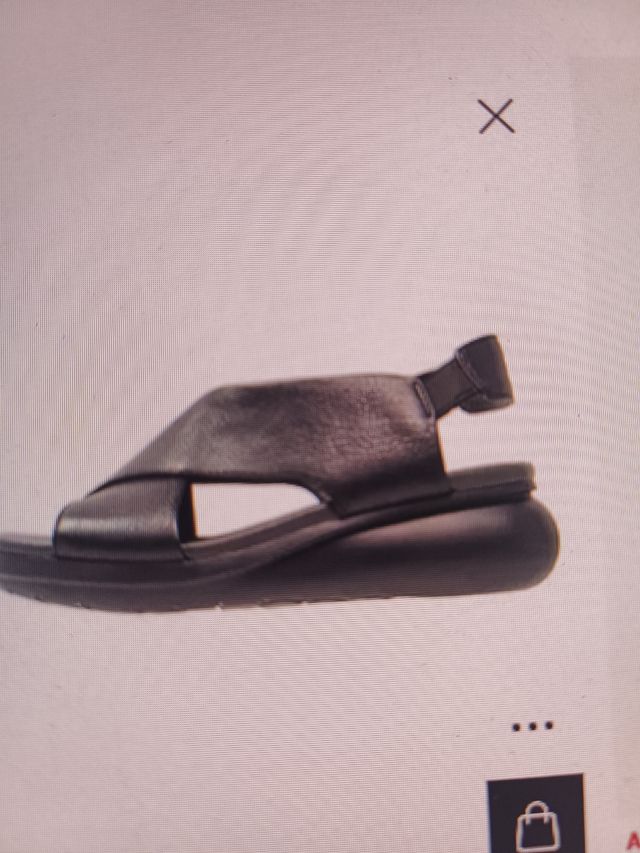Viewport: 640px width, 853px height.
Task: Close the zoomed sandal image
Action: pos(496,117)
